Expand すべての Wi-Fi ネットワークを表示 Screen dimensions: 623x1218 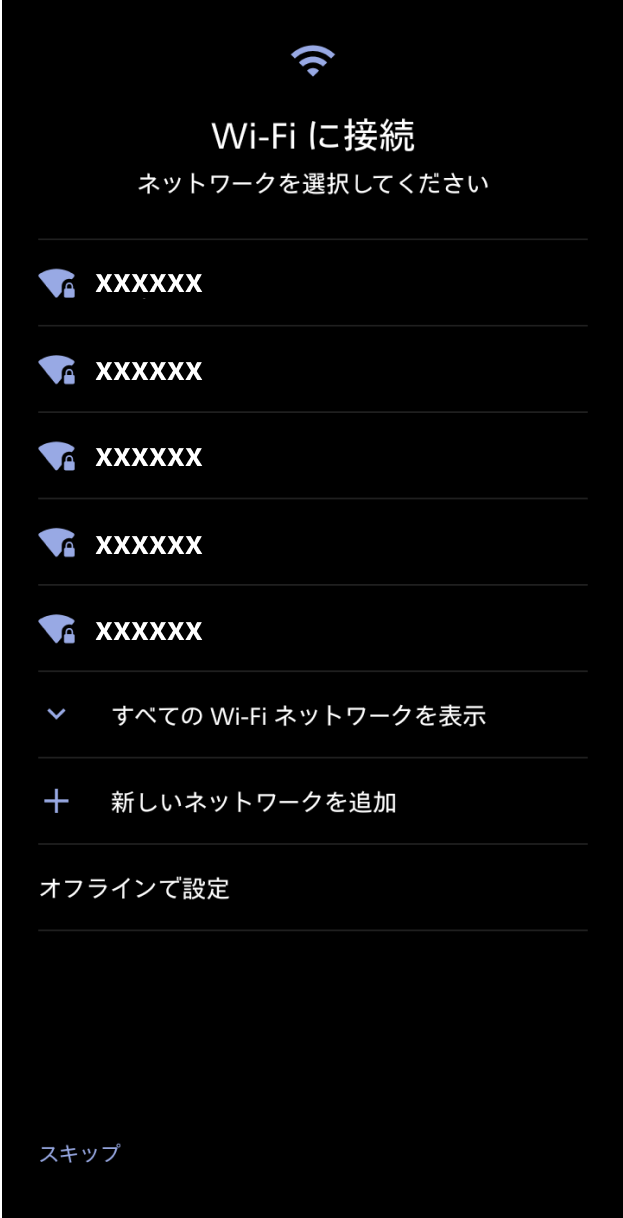click(x=312, y=715)
